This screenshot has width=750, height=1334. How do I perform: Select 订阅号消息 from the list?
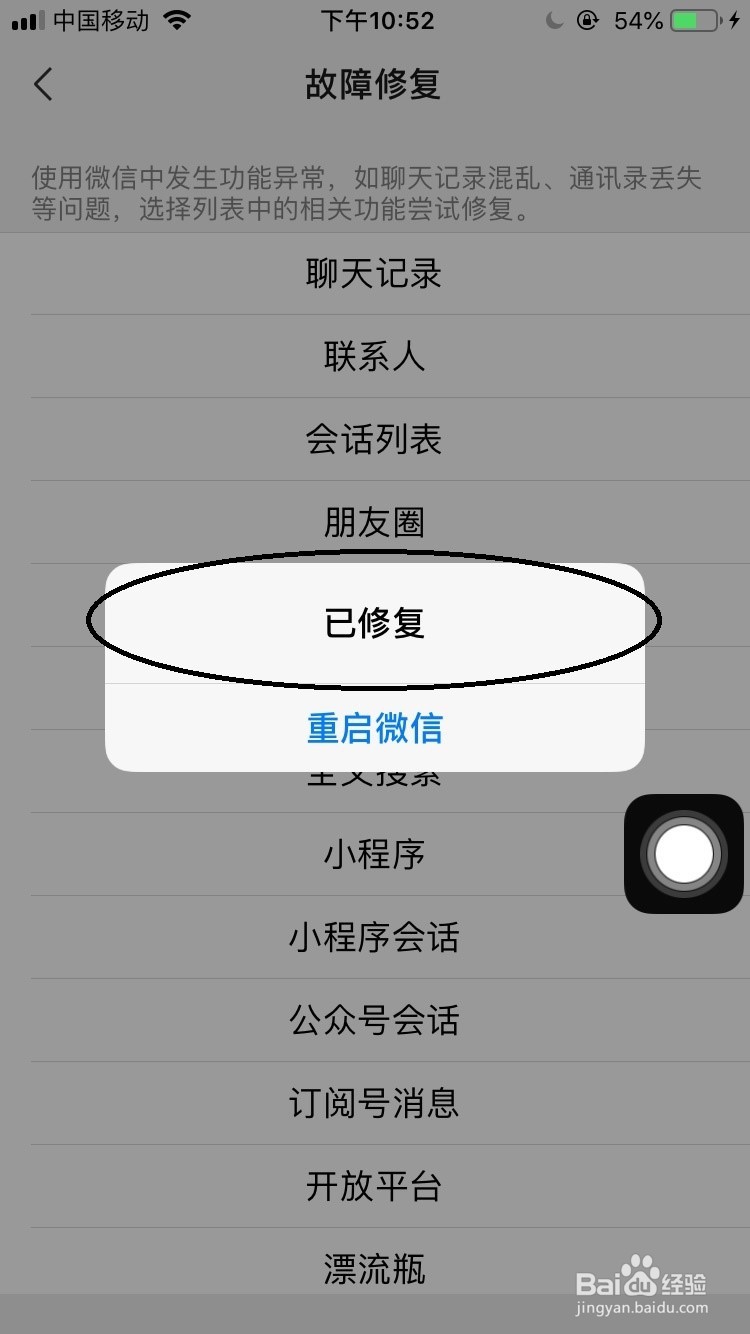375,1103
